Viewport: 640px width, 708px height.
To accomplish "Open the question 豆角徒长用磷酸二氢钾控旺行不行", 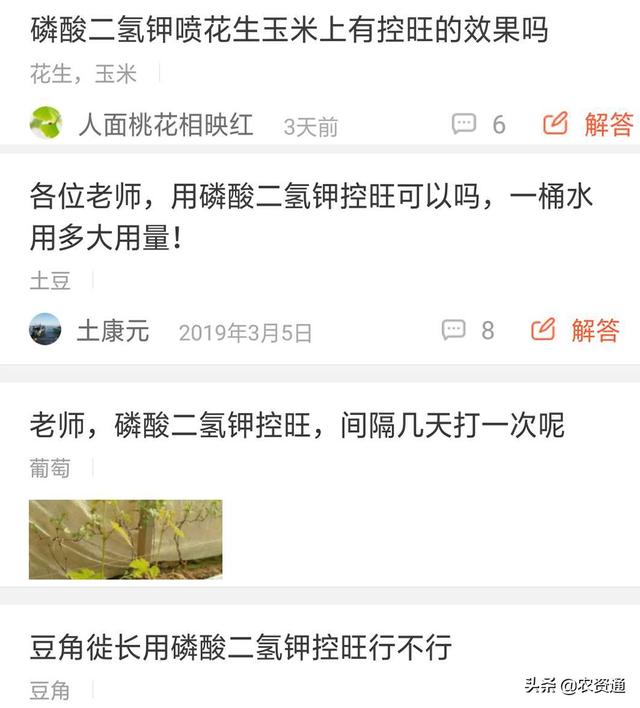I will tap(241, 647).
